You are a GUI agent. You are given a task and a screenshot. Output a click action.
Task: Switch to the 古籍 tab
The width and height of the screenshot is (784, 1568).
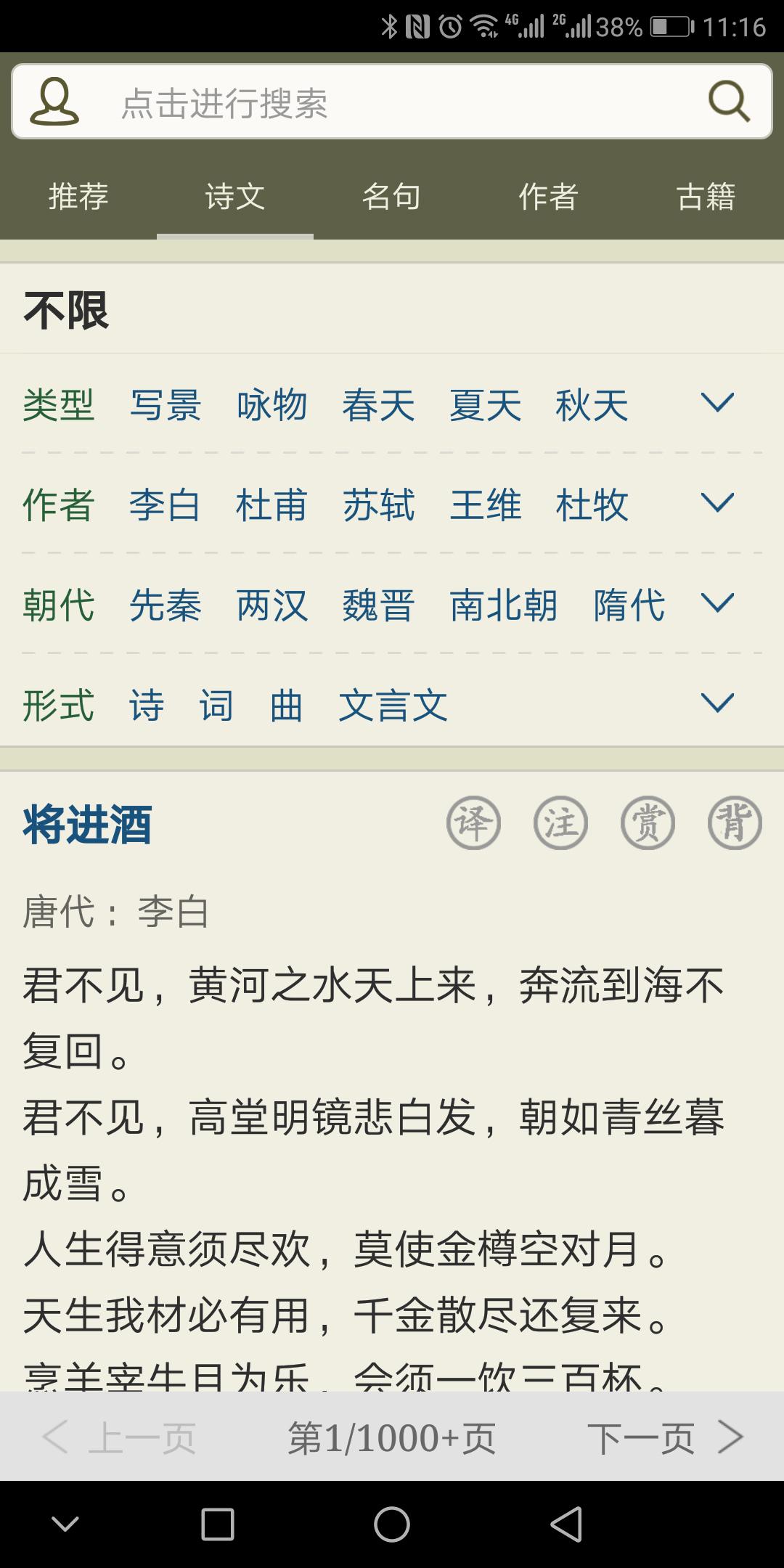(706, 196)
